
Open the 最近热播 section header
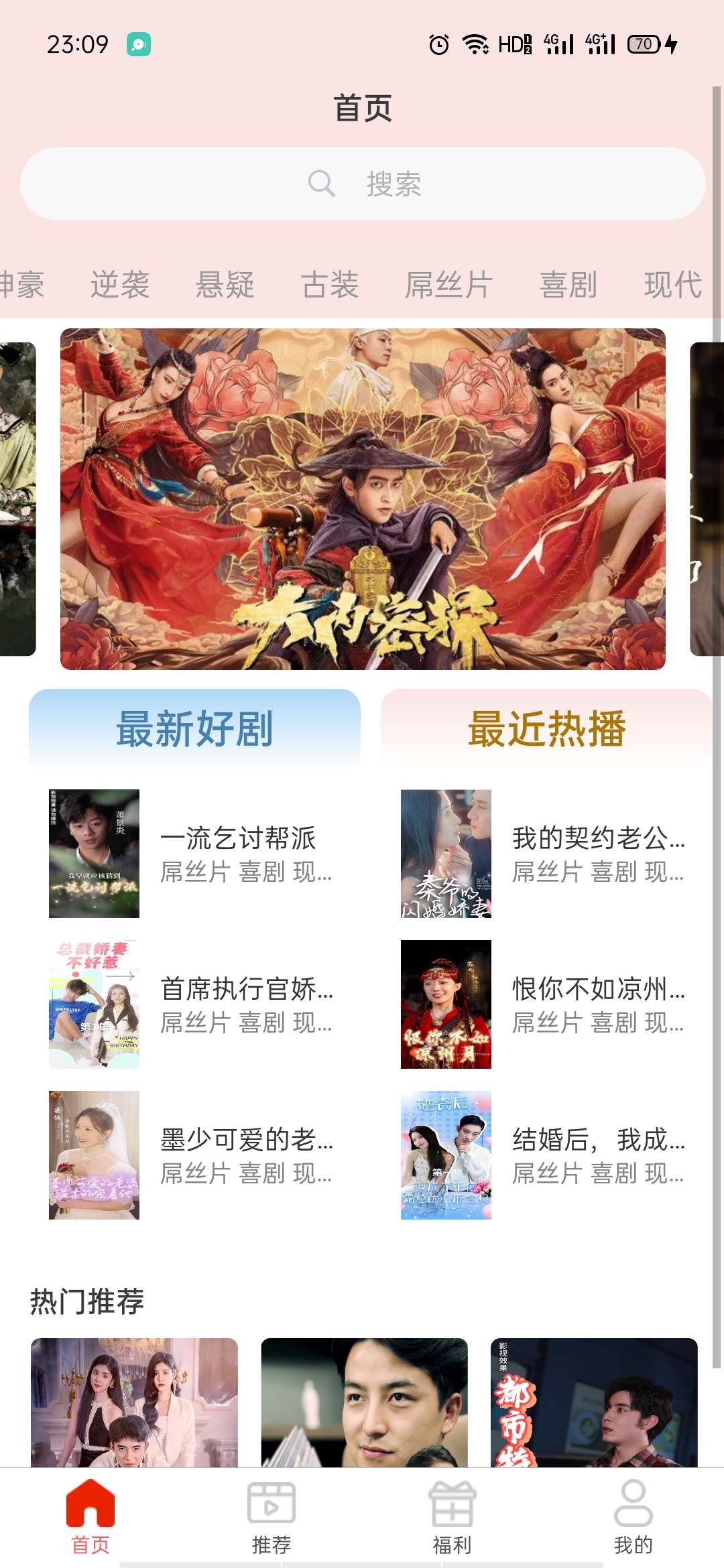tap(546, 729)
